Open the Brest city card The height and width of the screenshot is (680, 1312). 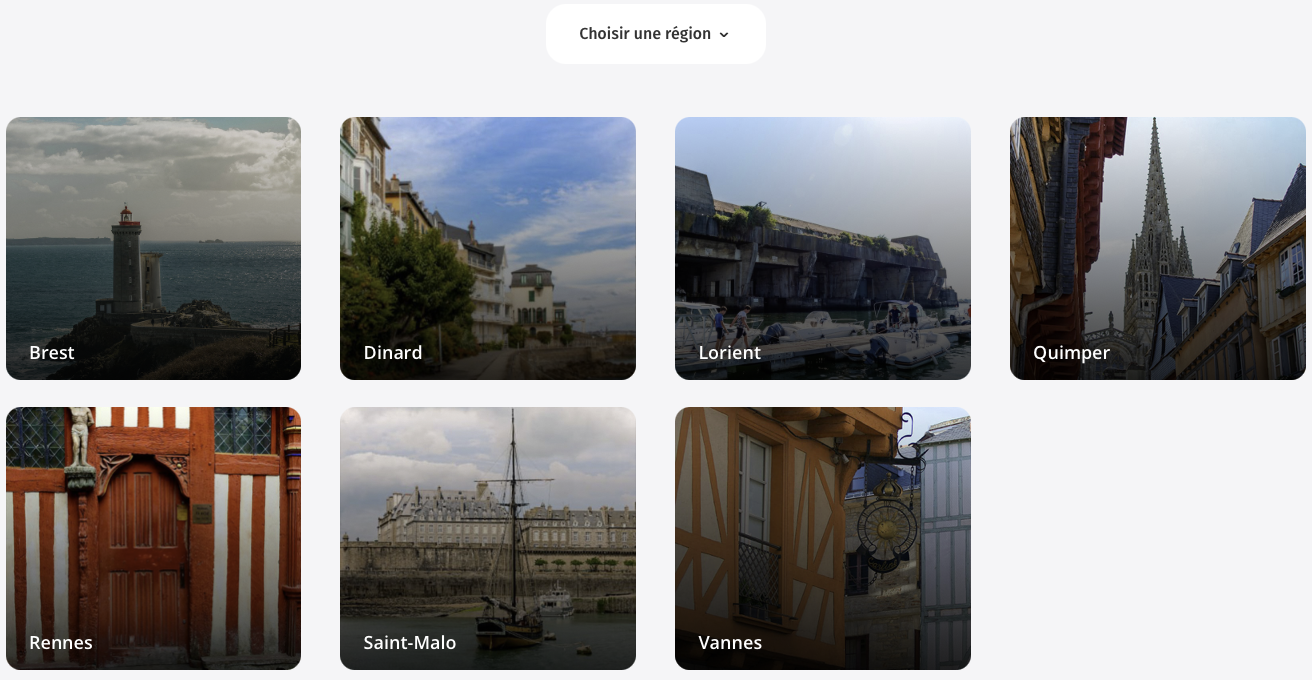tap(153, 248)
